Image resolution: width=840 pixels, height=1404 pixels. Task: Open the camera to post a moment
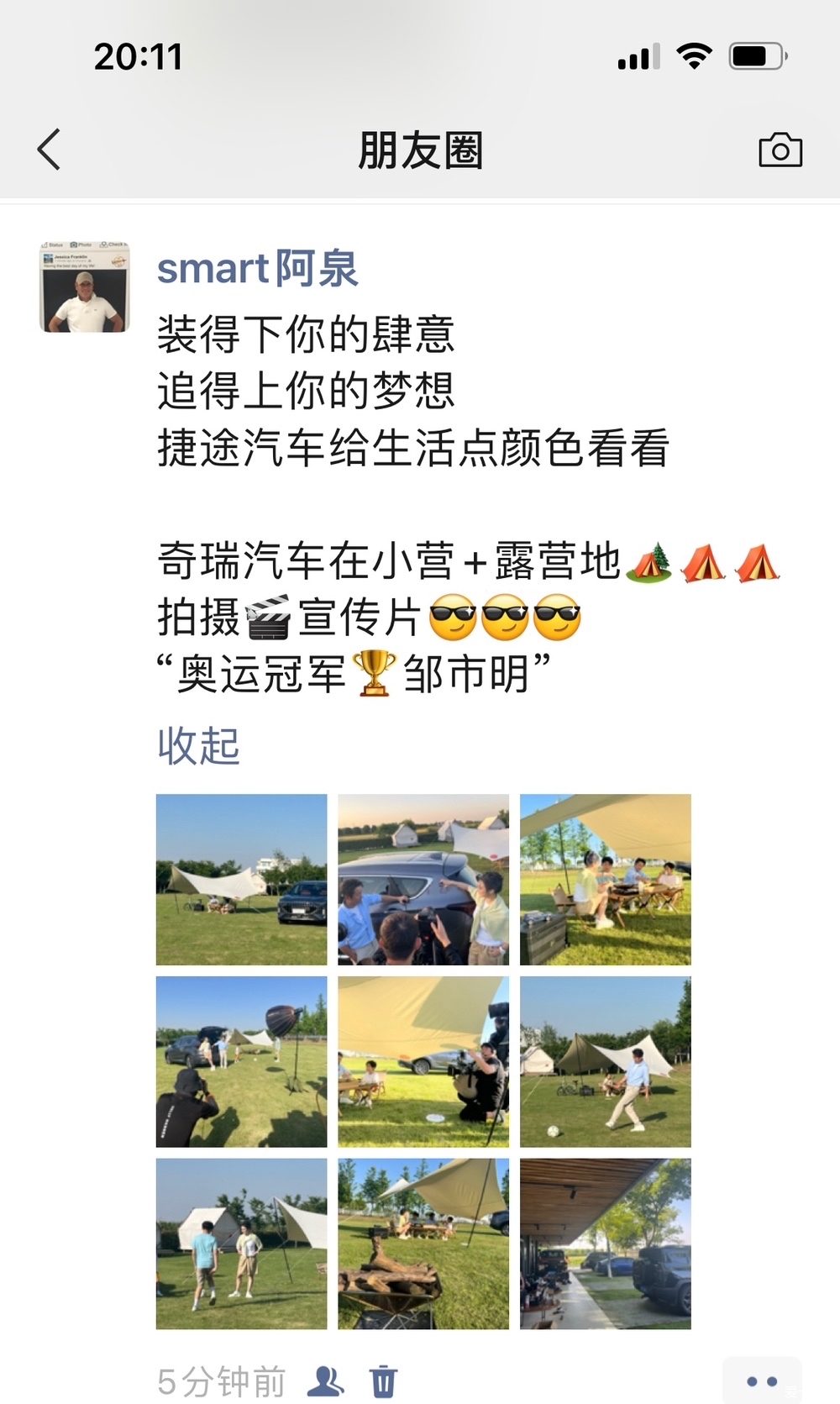(780, 150)
